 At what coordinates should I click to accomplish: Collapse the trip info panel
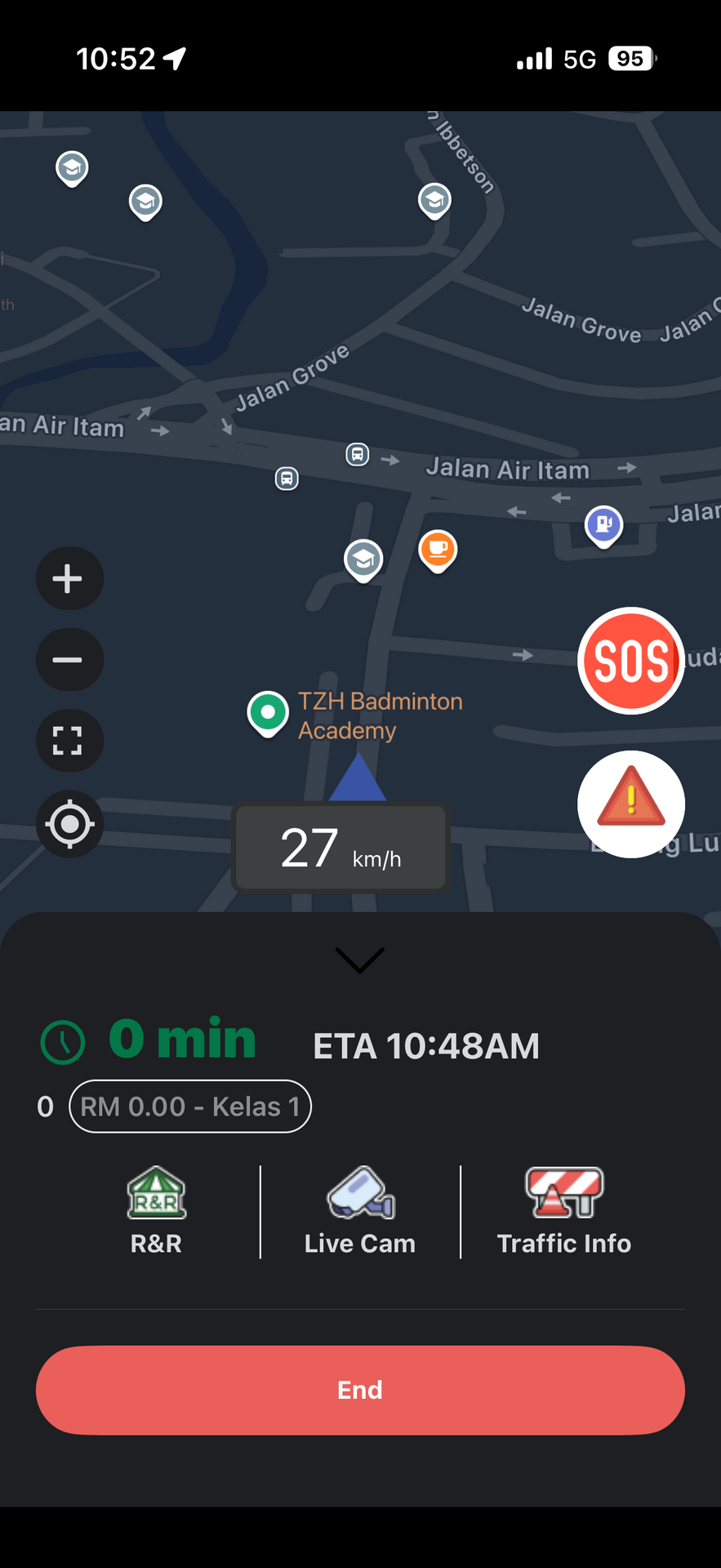[x=360, y=960]
